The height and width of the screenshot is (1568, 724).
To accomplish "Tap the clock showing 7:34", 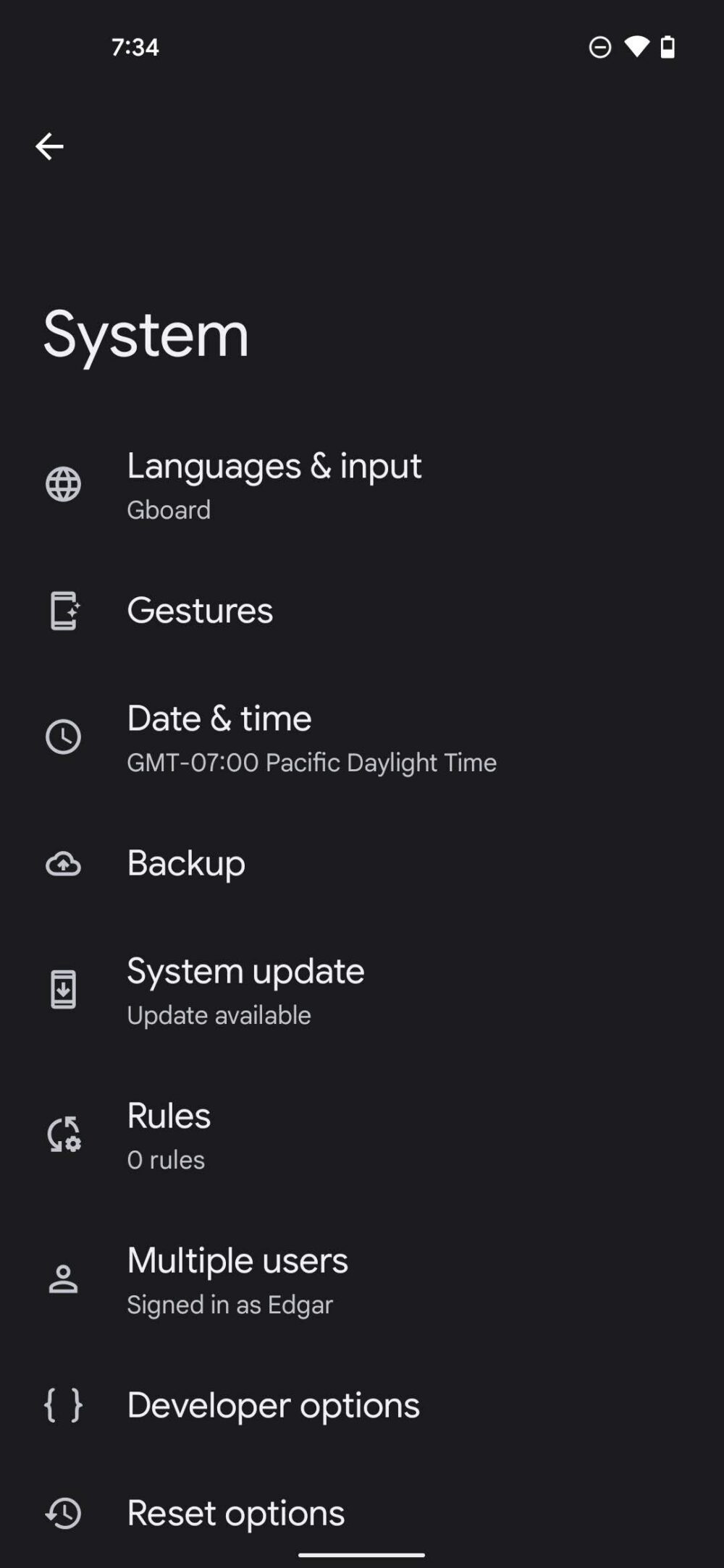I will click(135, 47).
